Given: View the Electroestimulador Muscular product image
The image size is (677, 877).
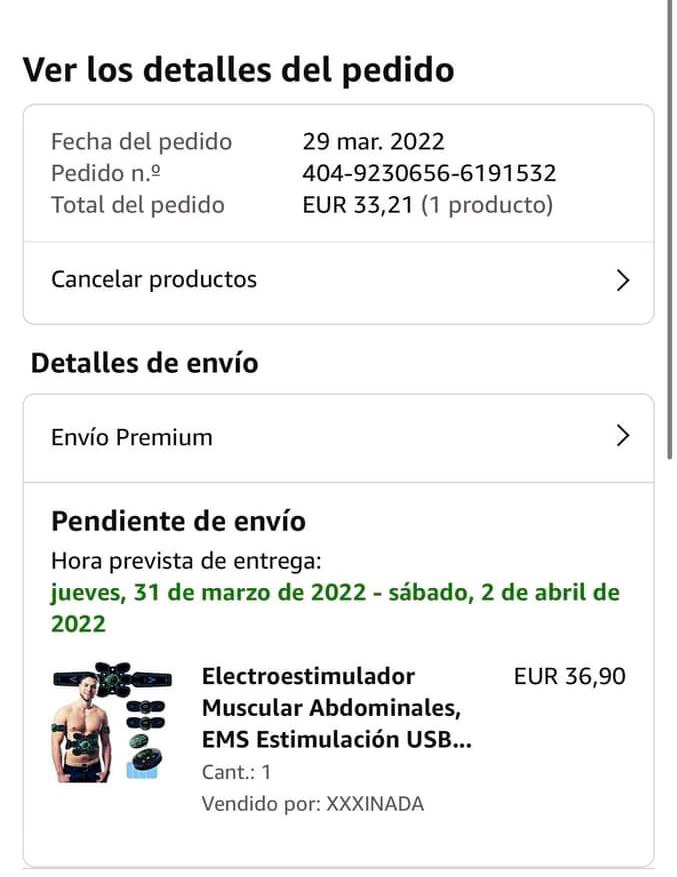Looking at the screenshot, I should pos(109,721).
